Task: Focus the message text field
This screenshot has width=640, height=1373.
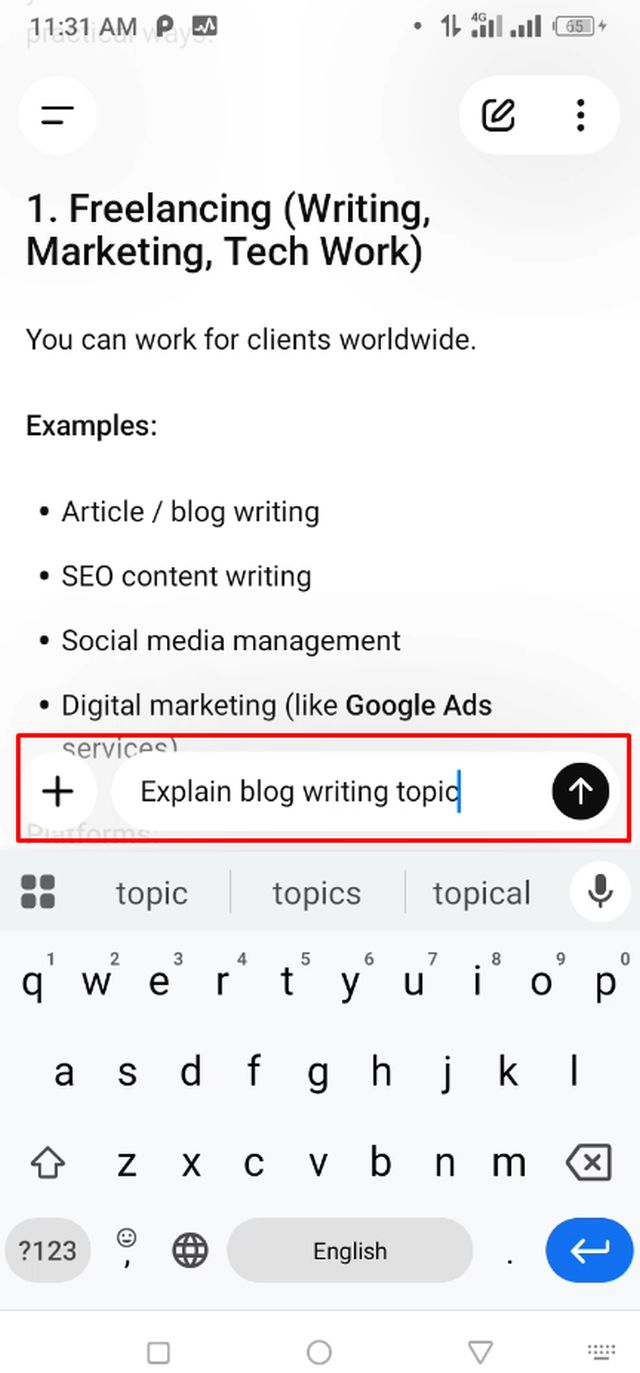Action: (x=330, y=792)
